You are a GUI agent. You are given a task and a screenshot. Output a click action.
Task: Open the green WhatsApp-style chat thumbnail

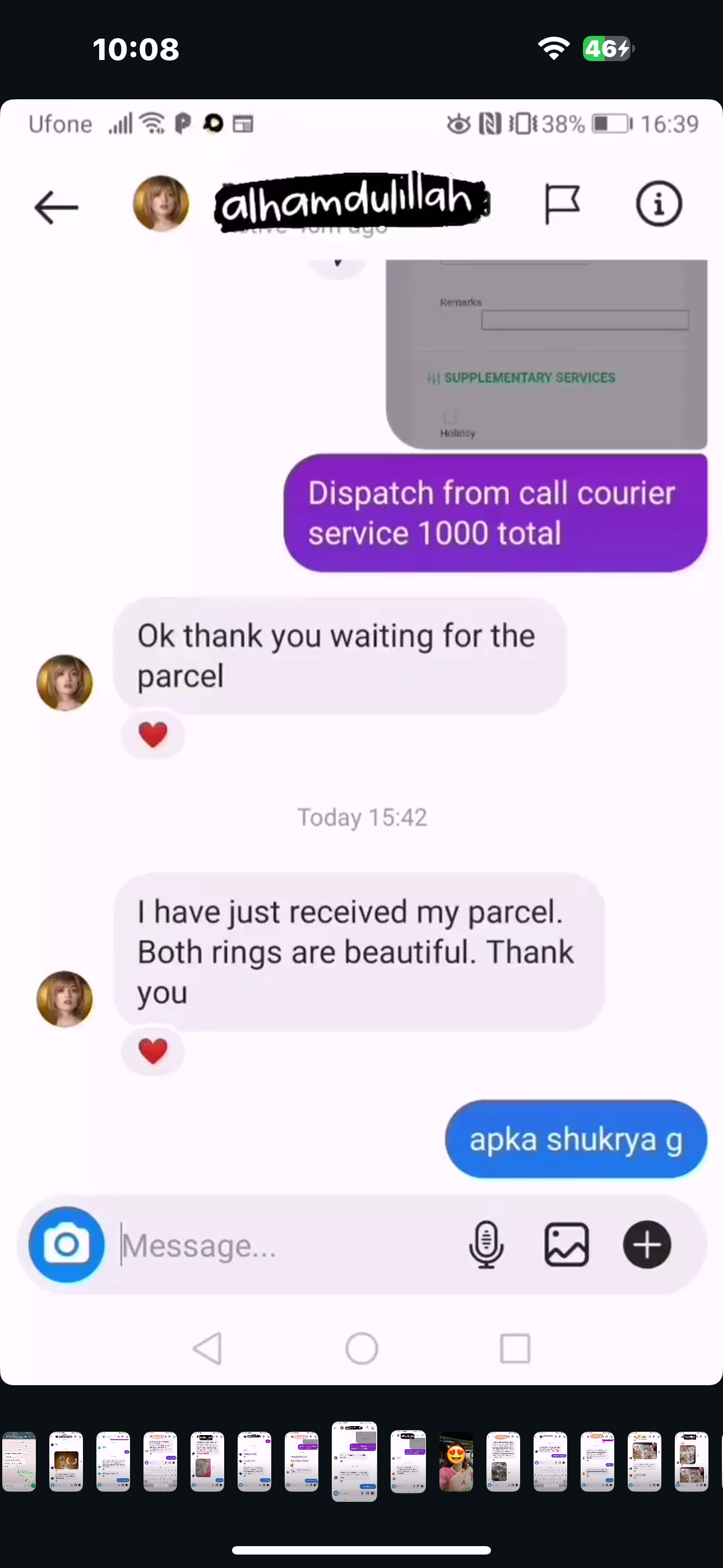click(19, 1461)
